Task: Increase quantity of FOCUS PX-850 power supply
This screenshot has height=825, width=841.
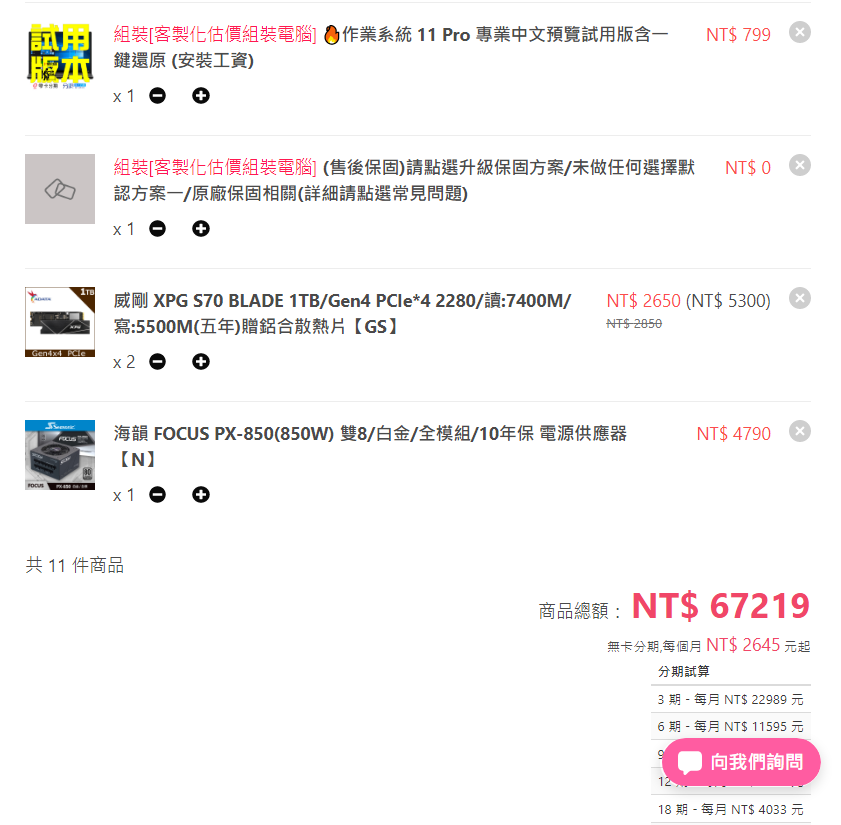Action: (201, 495)
